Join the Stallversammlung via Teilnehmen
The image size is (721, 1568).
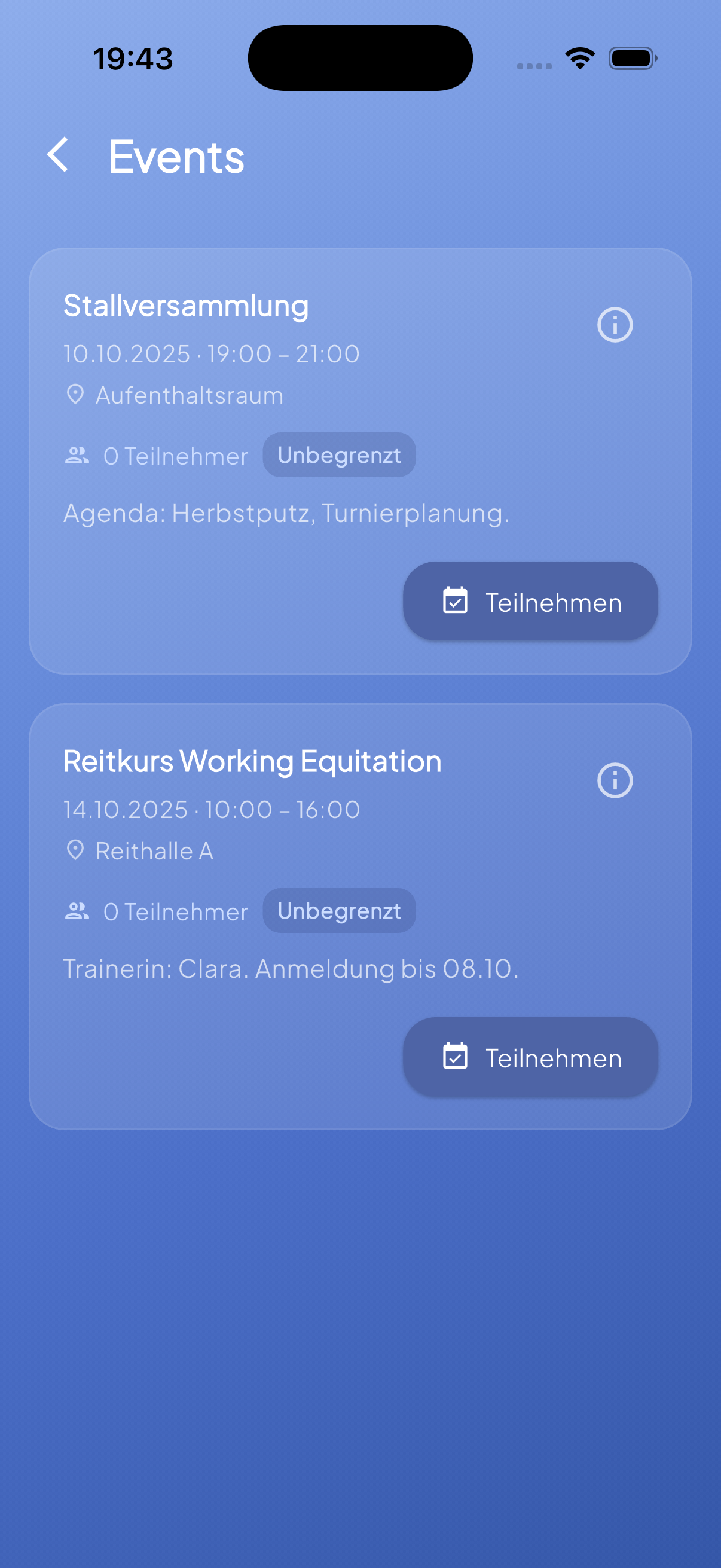tap(530, 602)
